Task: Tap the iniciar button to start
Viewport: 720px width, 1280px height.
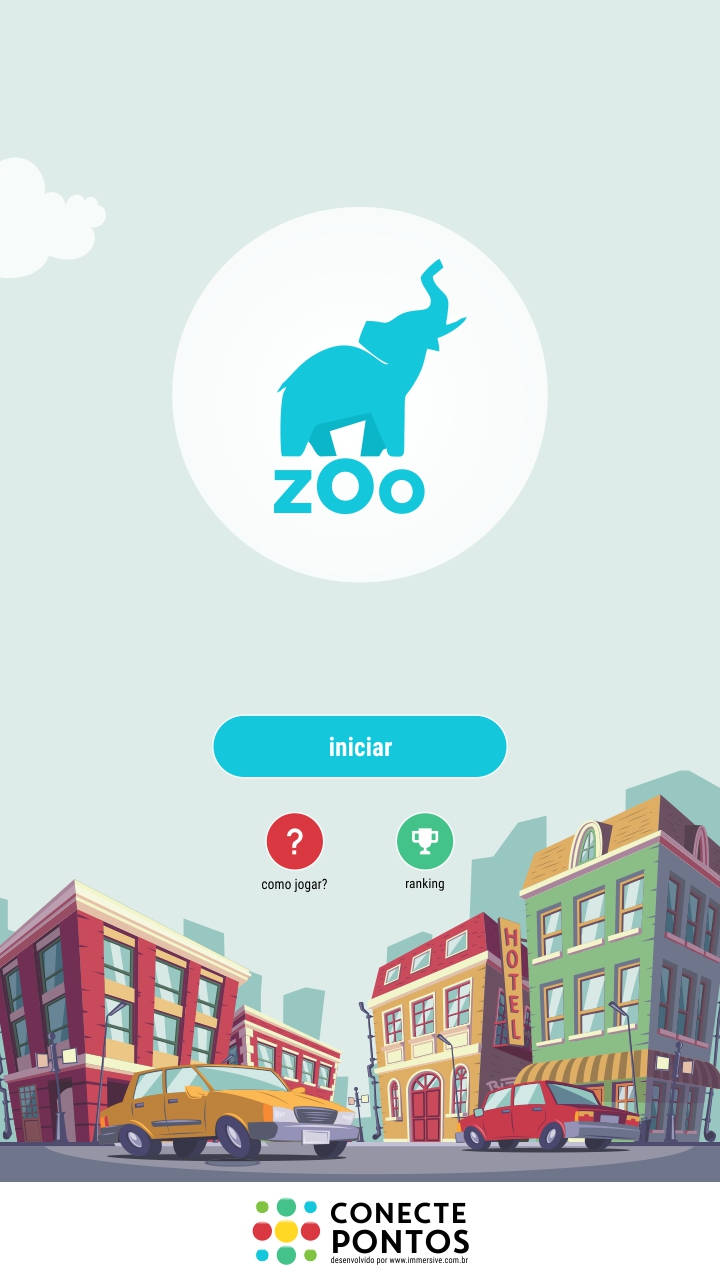Action: (360, 746)
